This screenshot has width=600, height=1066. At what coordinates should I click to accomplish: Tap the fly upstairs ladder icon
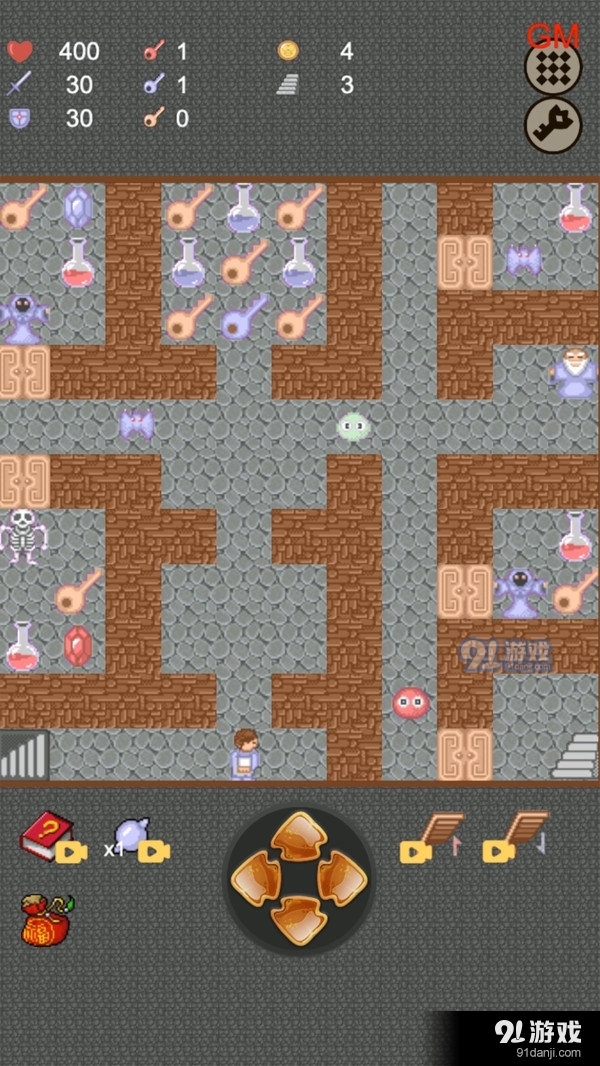[440, 834]
